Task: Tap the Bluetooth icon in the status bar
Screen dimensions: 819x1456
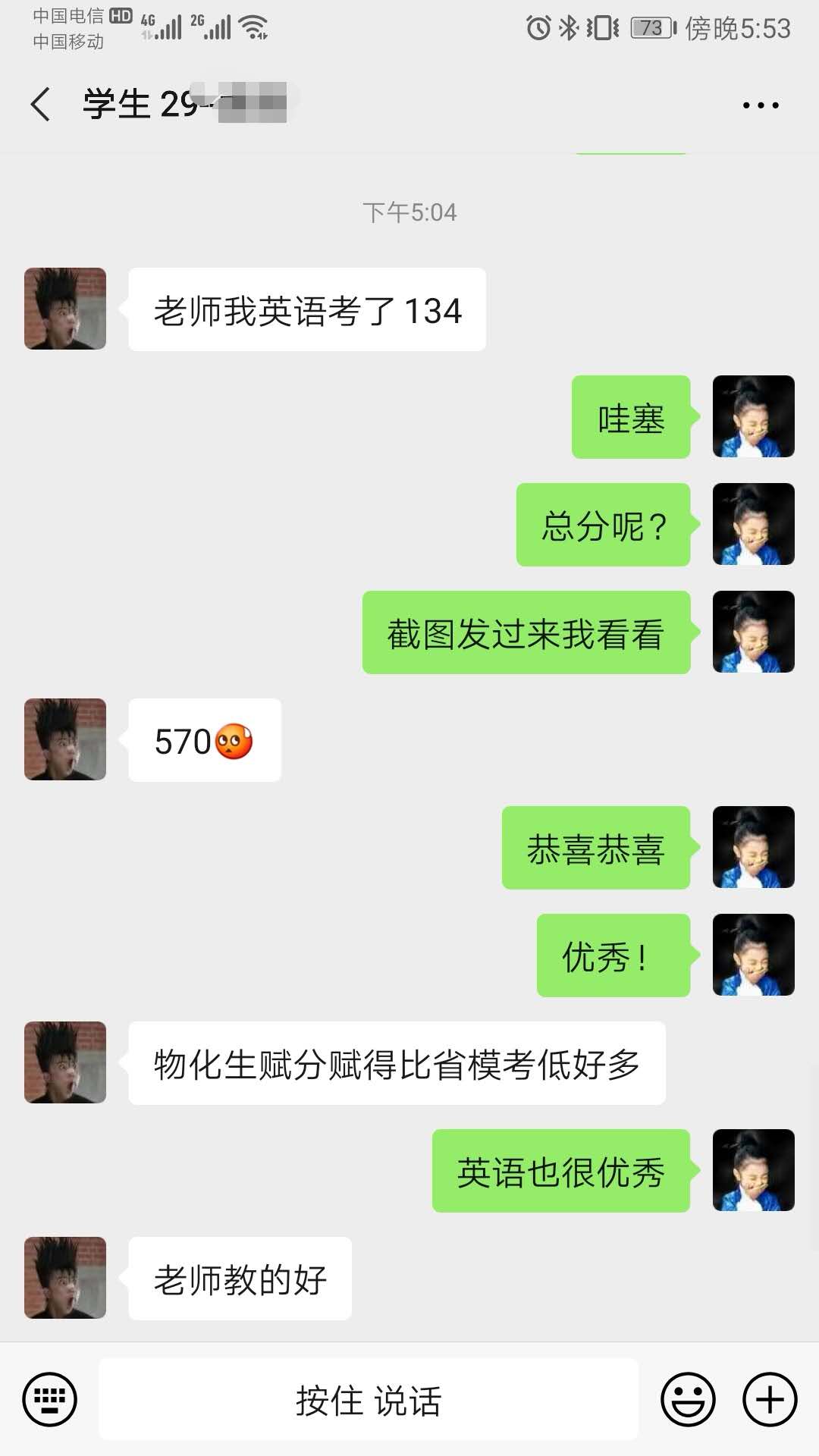Action: 569,27
